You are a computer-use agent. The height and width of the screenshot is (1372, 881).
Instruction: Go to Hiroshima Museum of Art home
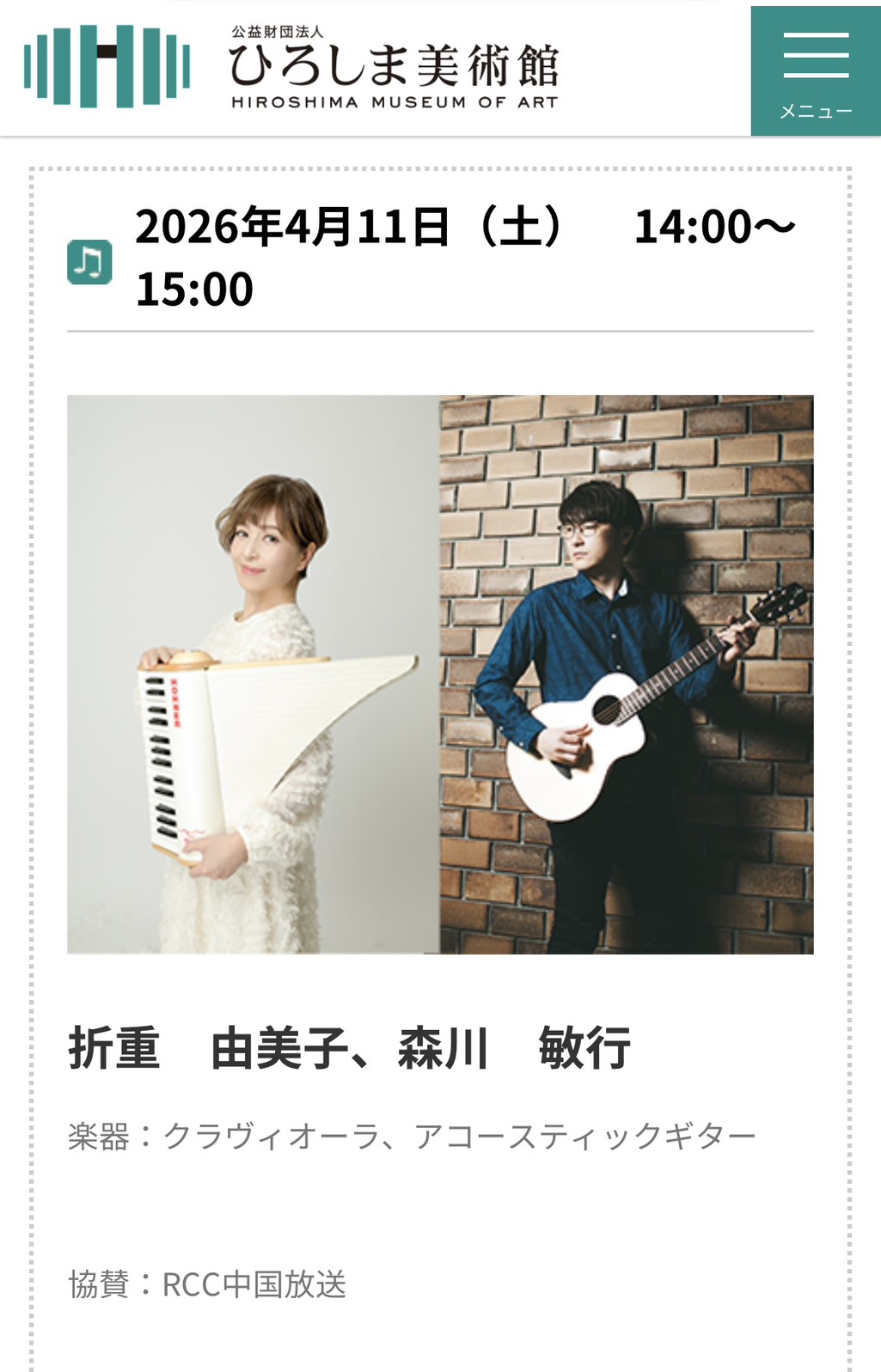[x=292, y=67]
